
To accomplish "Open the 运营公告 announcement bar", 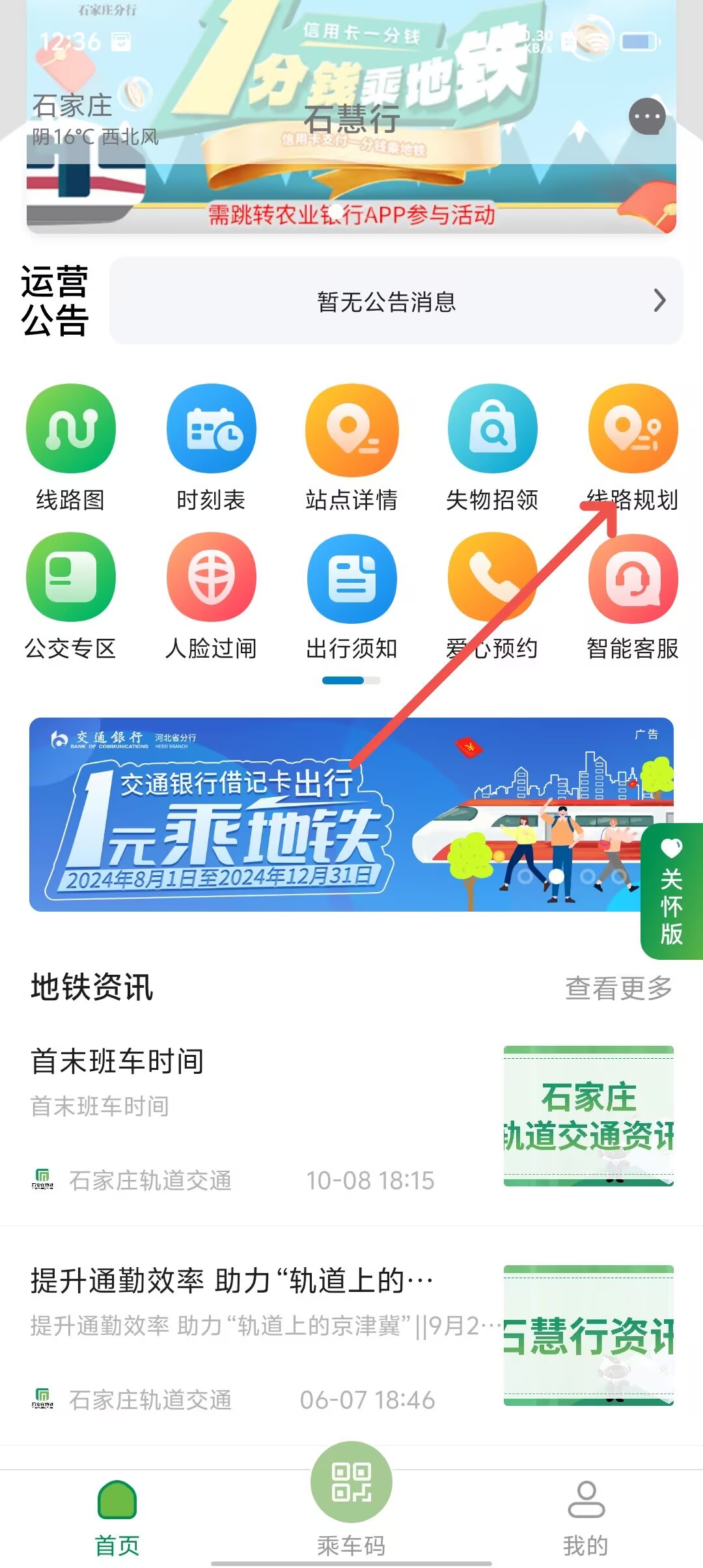I will click(395, 301).
